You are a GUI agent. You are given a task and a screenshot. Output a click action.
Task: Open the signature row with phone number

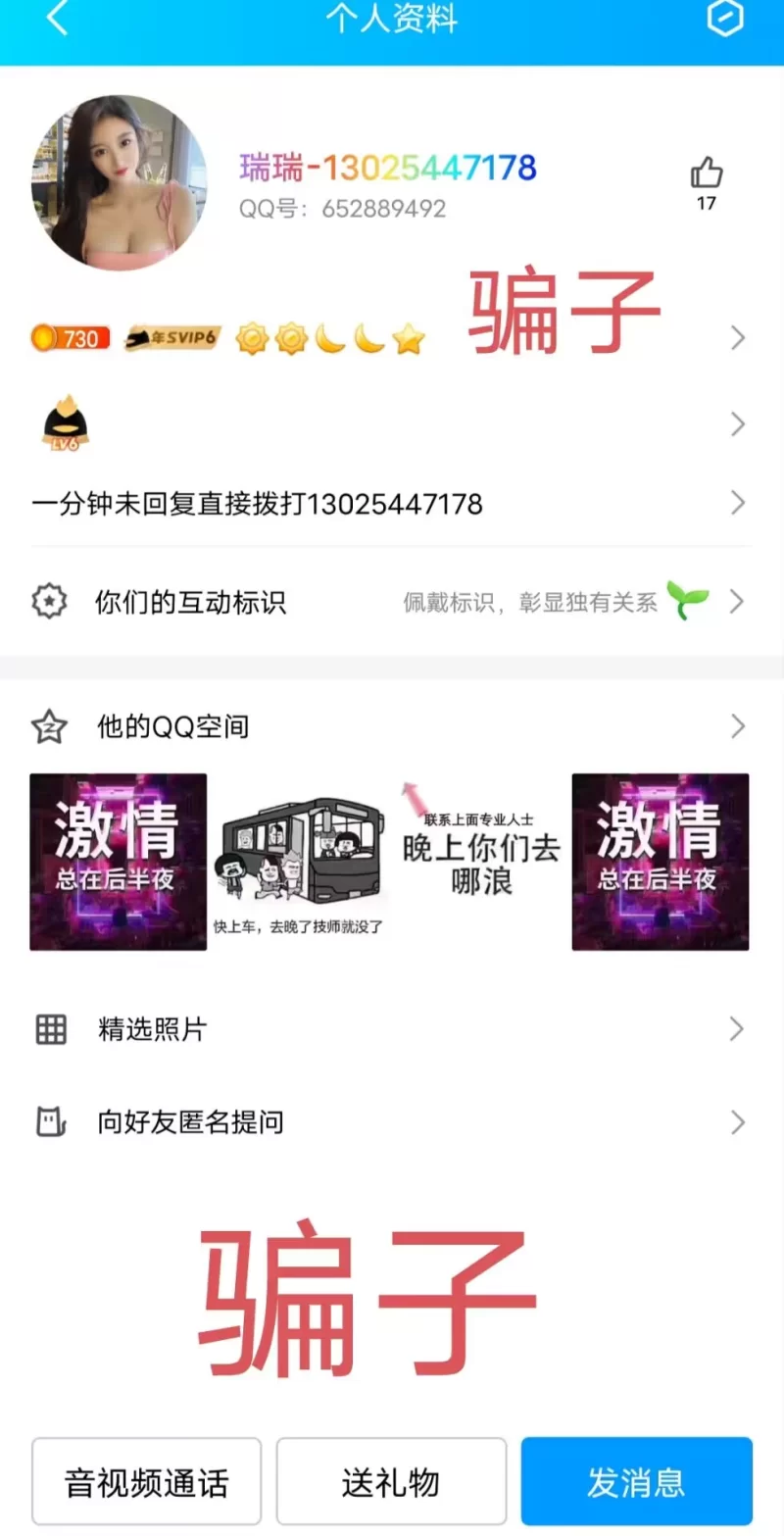pyautogui.click(x=390, y=505)
